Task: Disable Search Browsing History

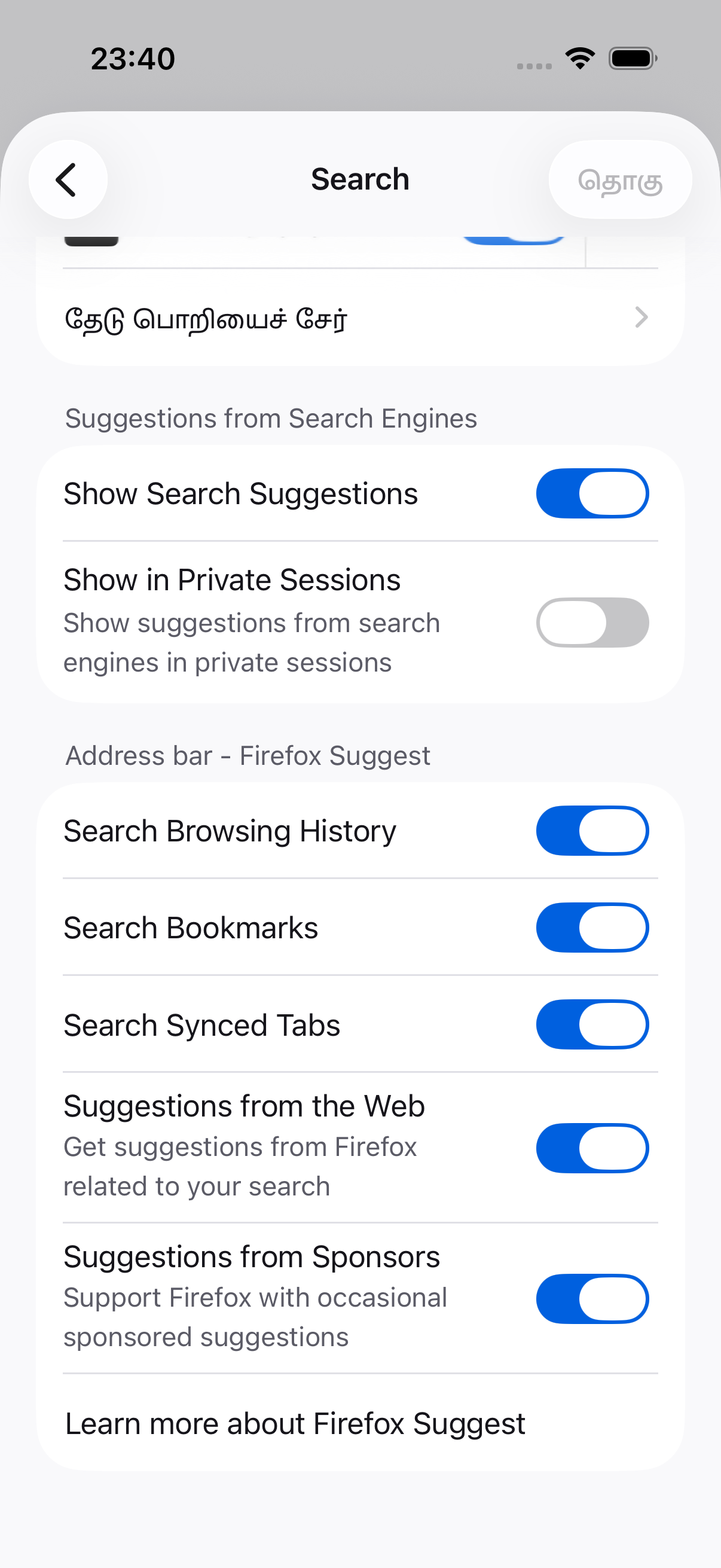Action: pos(592,830)
